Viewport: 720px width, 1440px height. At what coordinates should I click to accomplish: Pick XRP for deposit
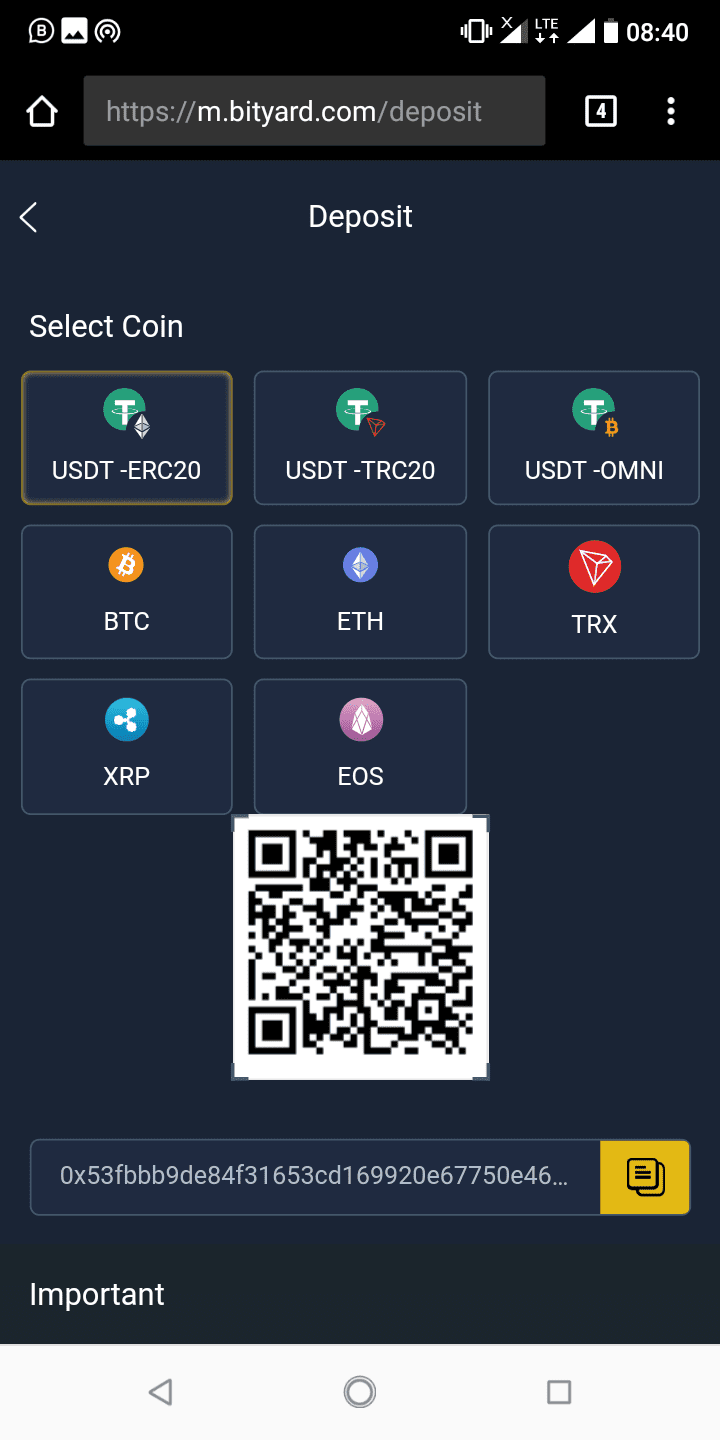pyautogui.click(x=127, y=746)
